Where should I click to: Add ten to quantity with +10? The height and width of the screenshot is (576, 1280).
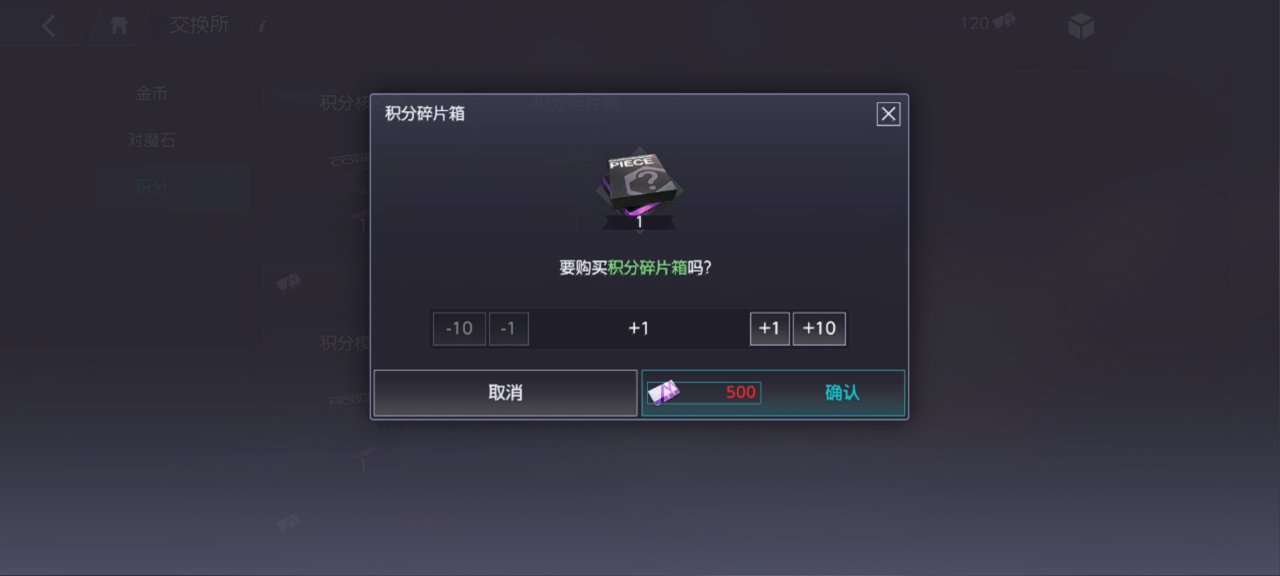click(819, 328)
